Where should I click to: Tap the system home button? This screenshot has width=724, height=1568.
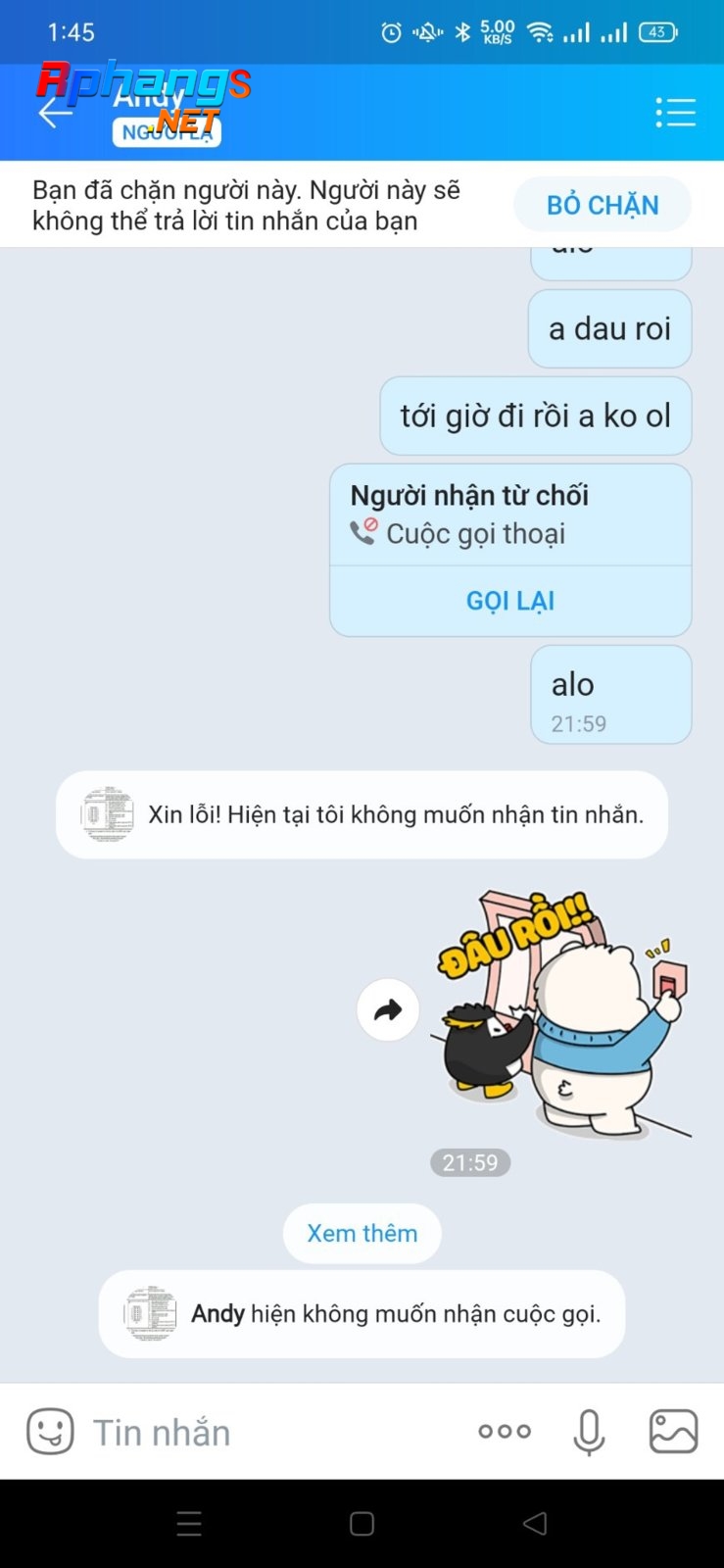pos(362,1523)
